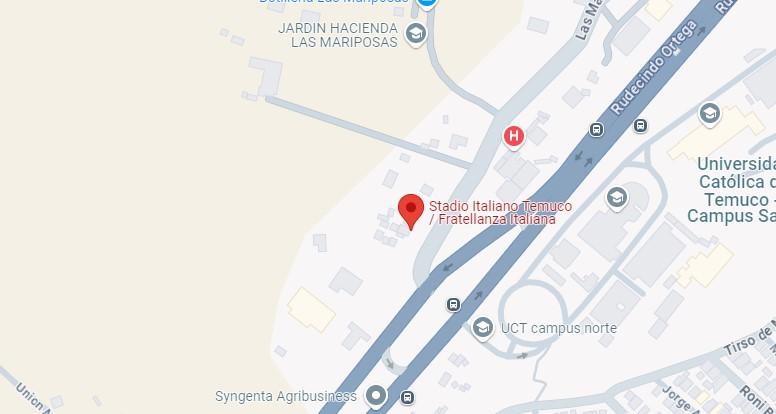Open the Jardin Hacienda Las Mariposas marker
The image size is (776, 414).
(x=414, y=35)
